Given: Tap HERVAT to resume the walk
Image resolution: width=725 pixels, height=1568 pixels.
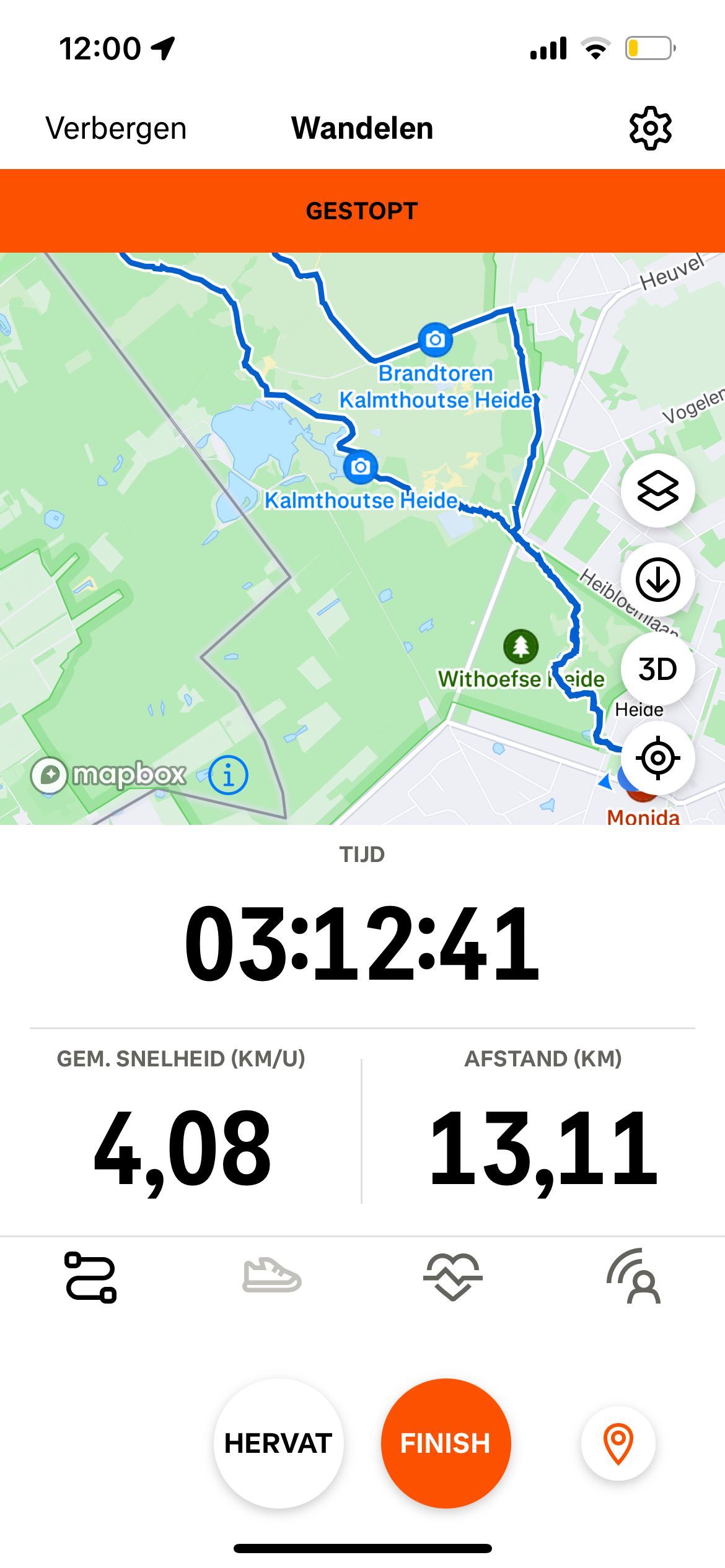Looking at the screenshot, I should click(x=278, y=1443).
